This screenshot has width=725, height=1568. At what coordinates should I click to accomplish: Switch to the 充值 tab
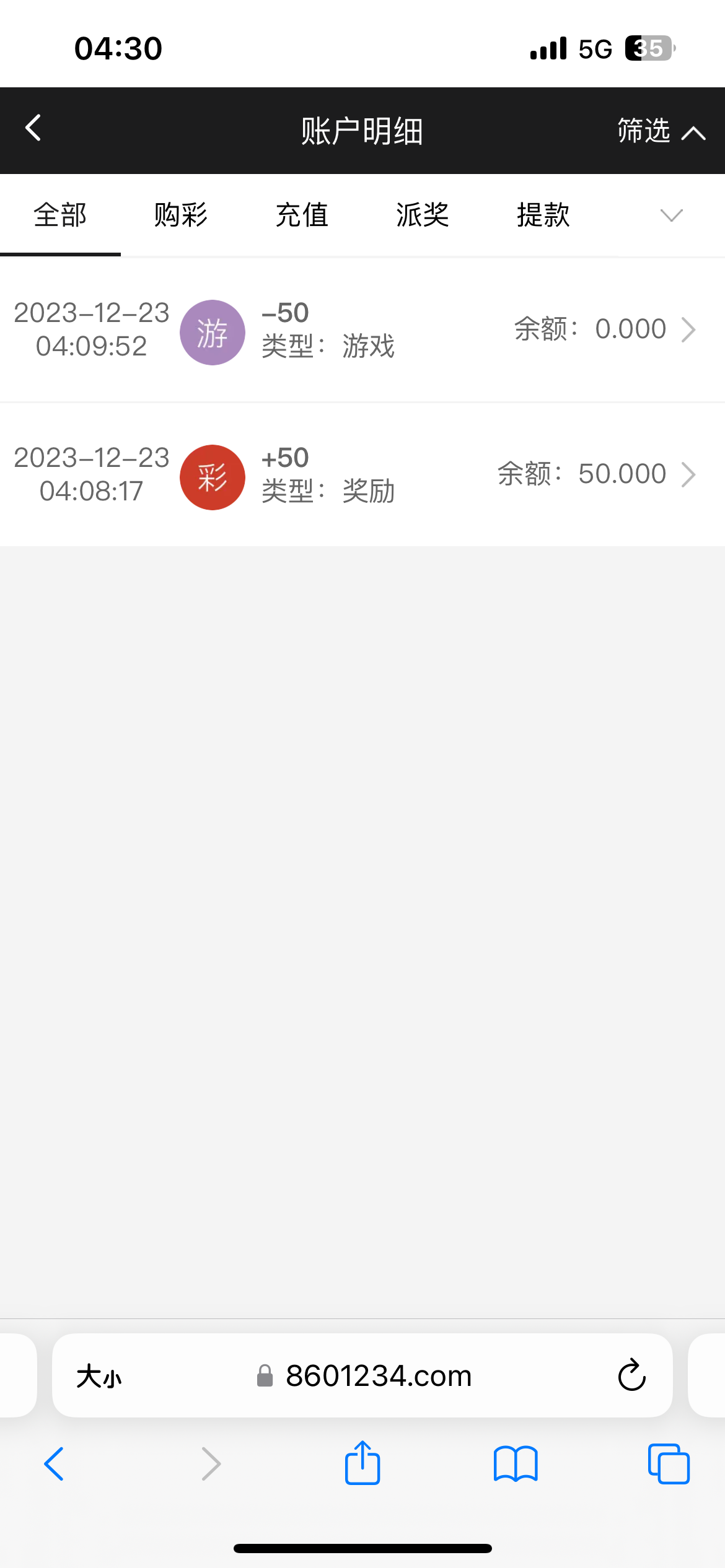(302, 215)
